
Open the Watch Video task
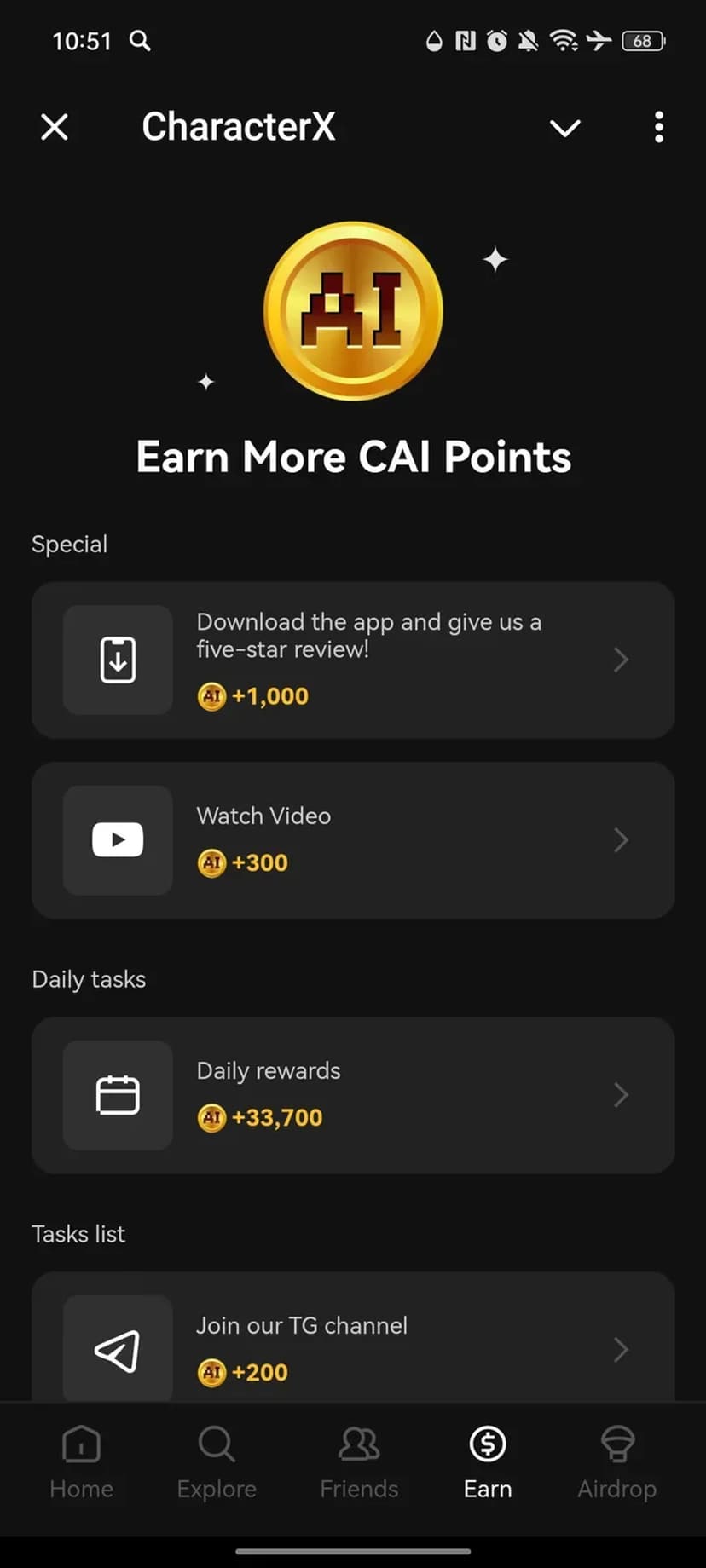(353, 839)
